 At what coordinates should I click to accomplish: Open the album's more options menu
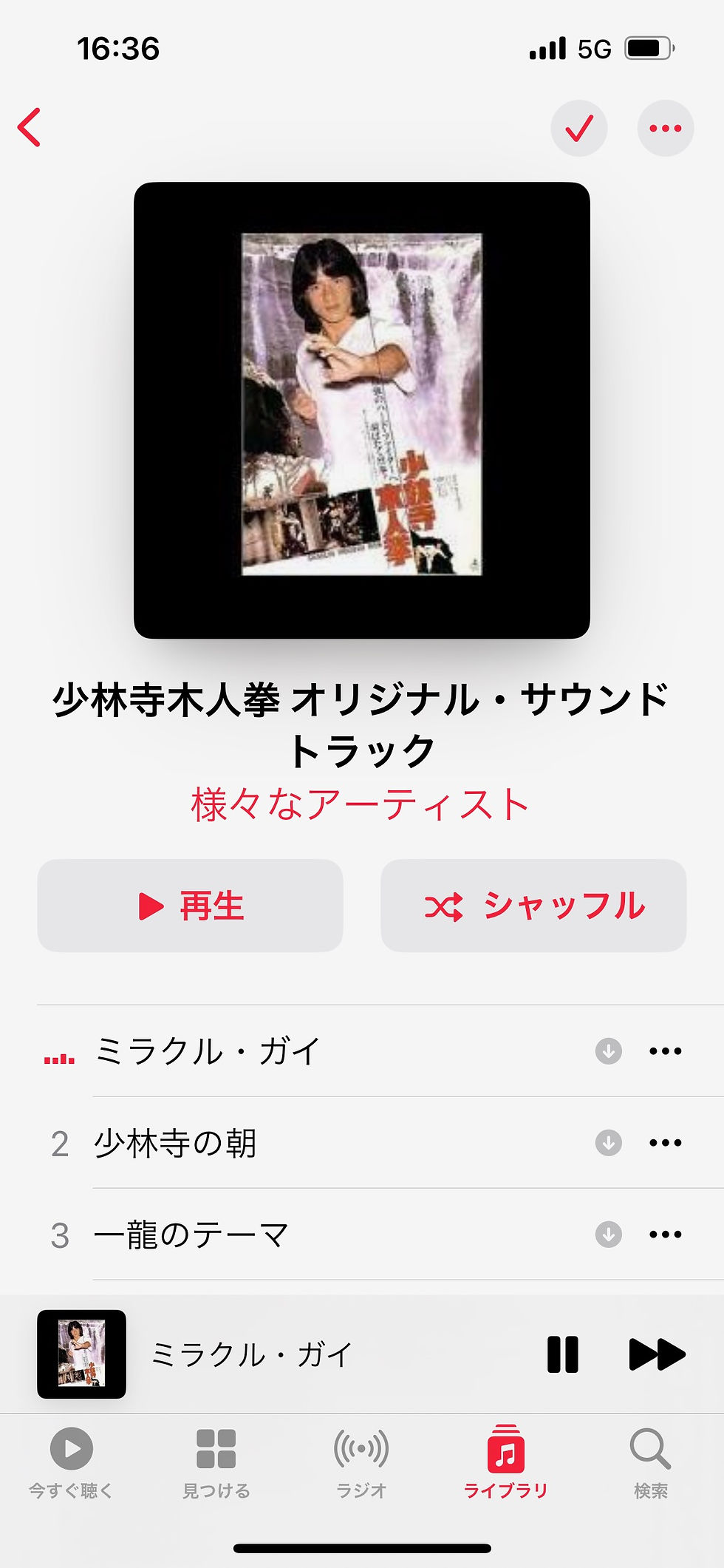point(665,128)
